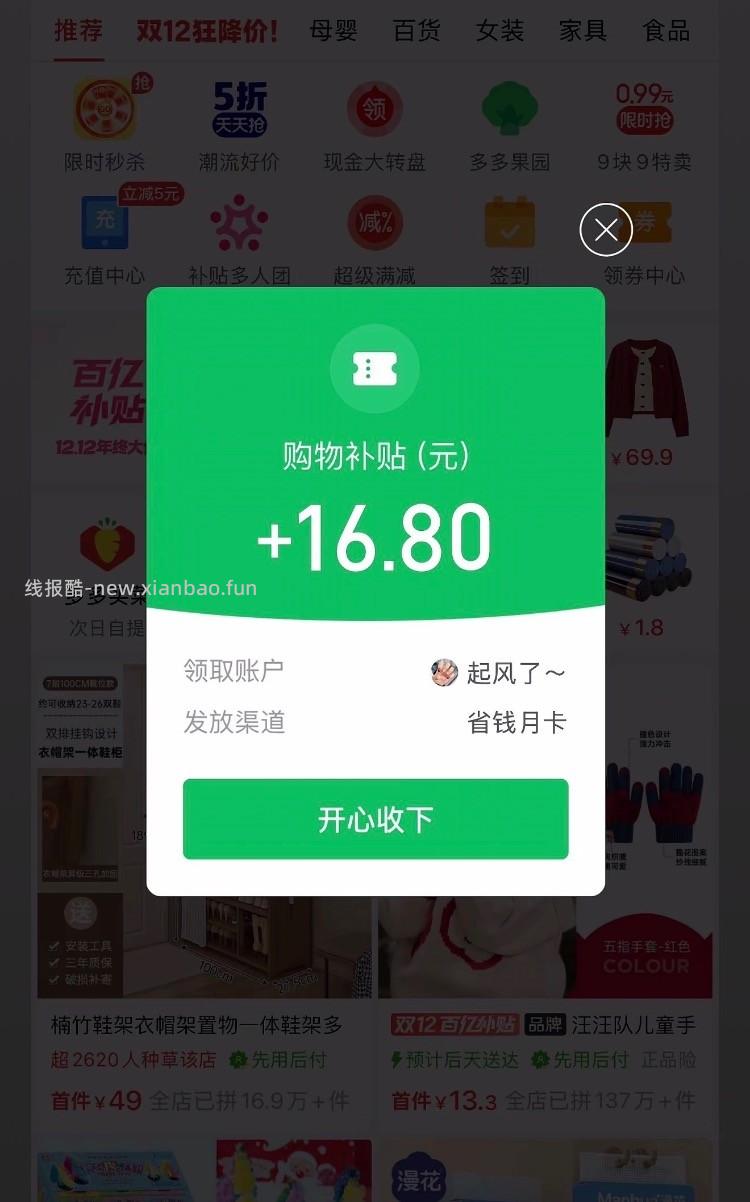Open the 双12狂降价 sale tab
The image size is (750, 1202).
(202, 31)
